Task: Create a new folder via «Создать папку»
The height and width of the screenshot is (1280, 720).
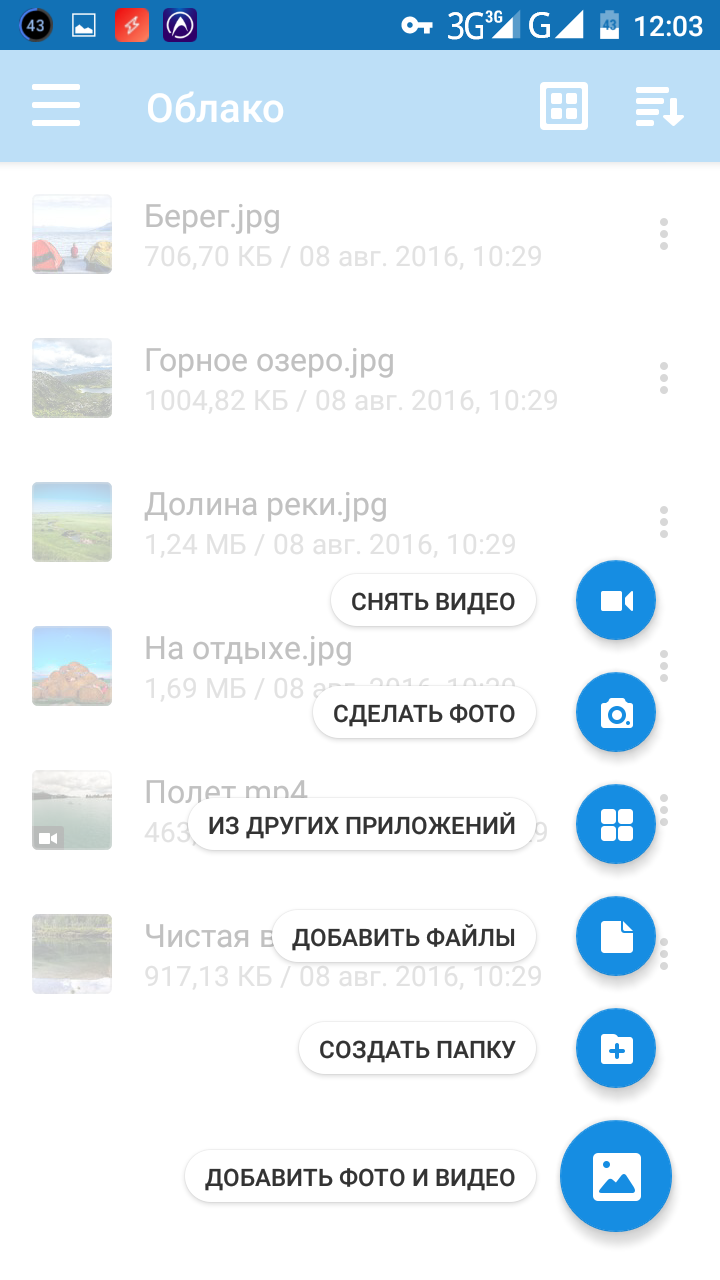Action: coord(616,1049)
